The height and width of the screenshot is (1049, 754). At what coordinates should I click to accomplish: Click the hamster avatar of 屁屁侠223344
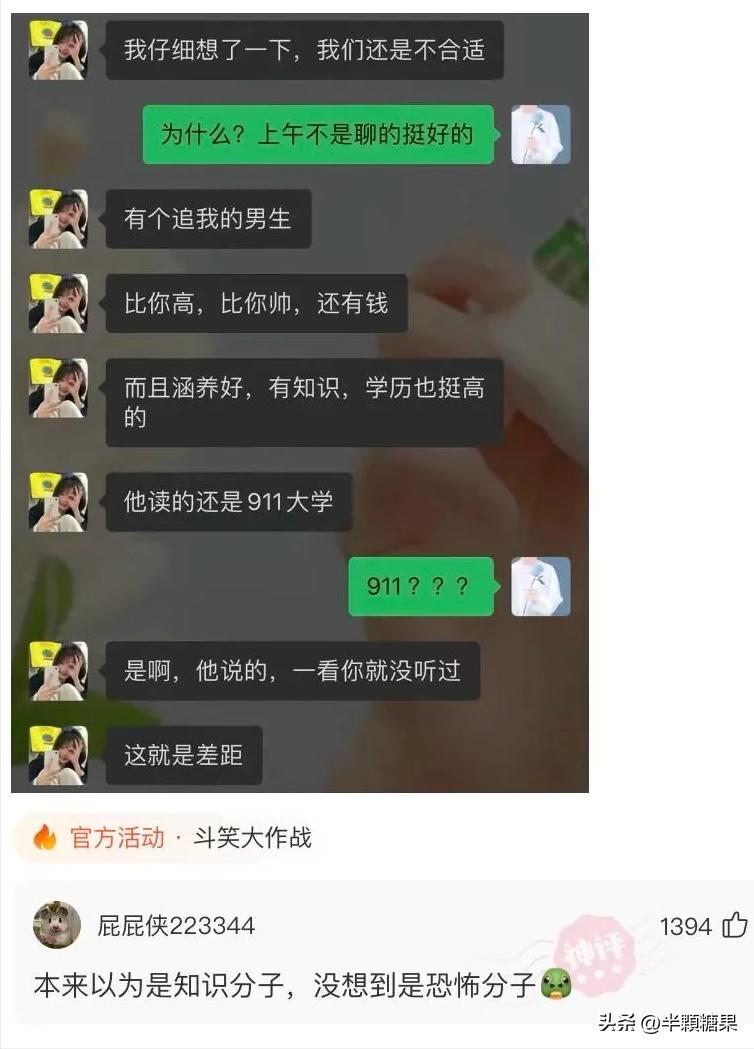pyautogui.click(x=57, y=927)
